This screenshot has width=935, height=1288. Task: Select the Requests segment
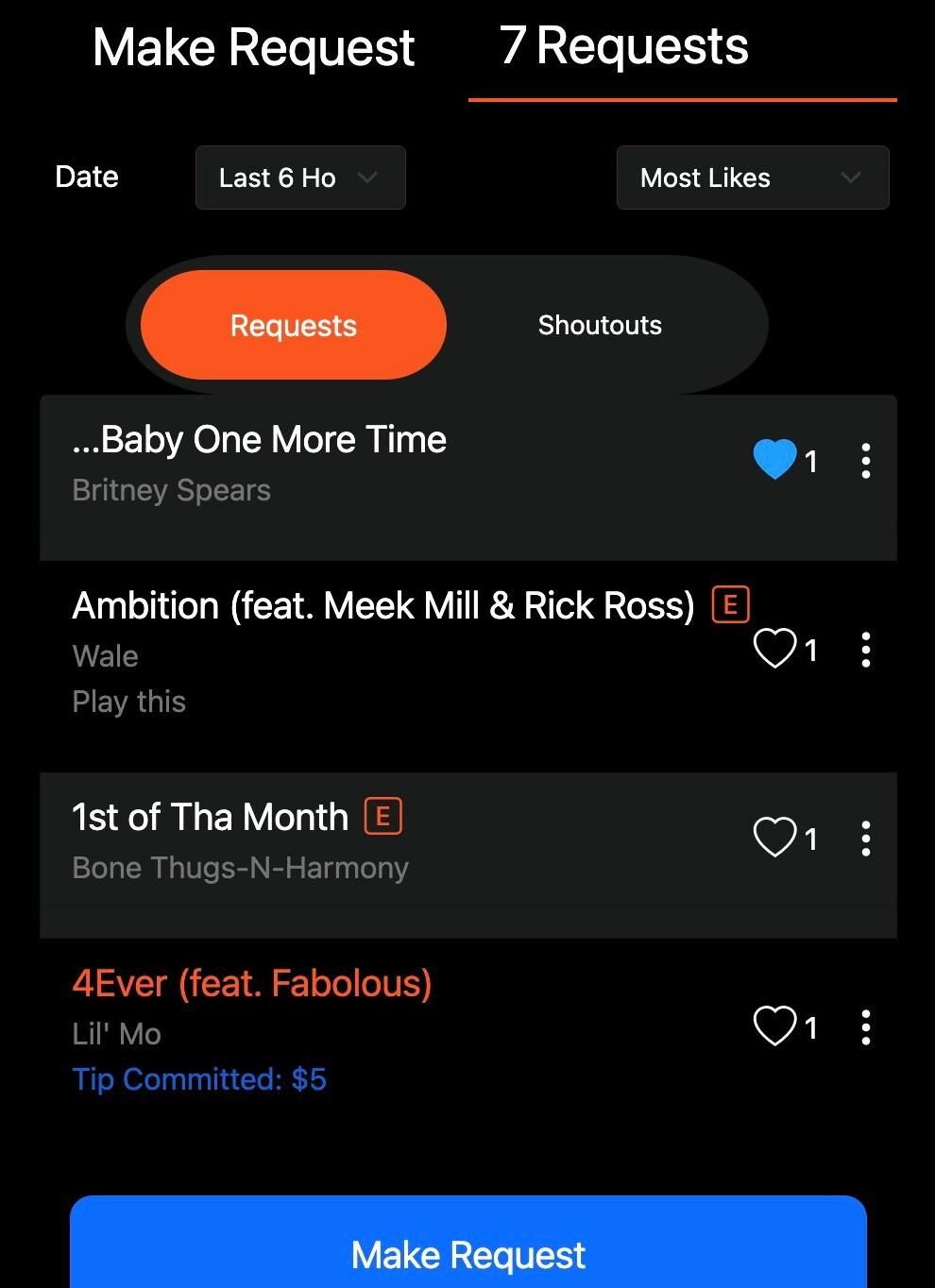coord(294,326)
